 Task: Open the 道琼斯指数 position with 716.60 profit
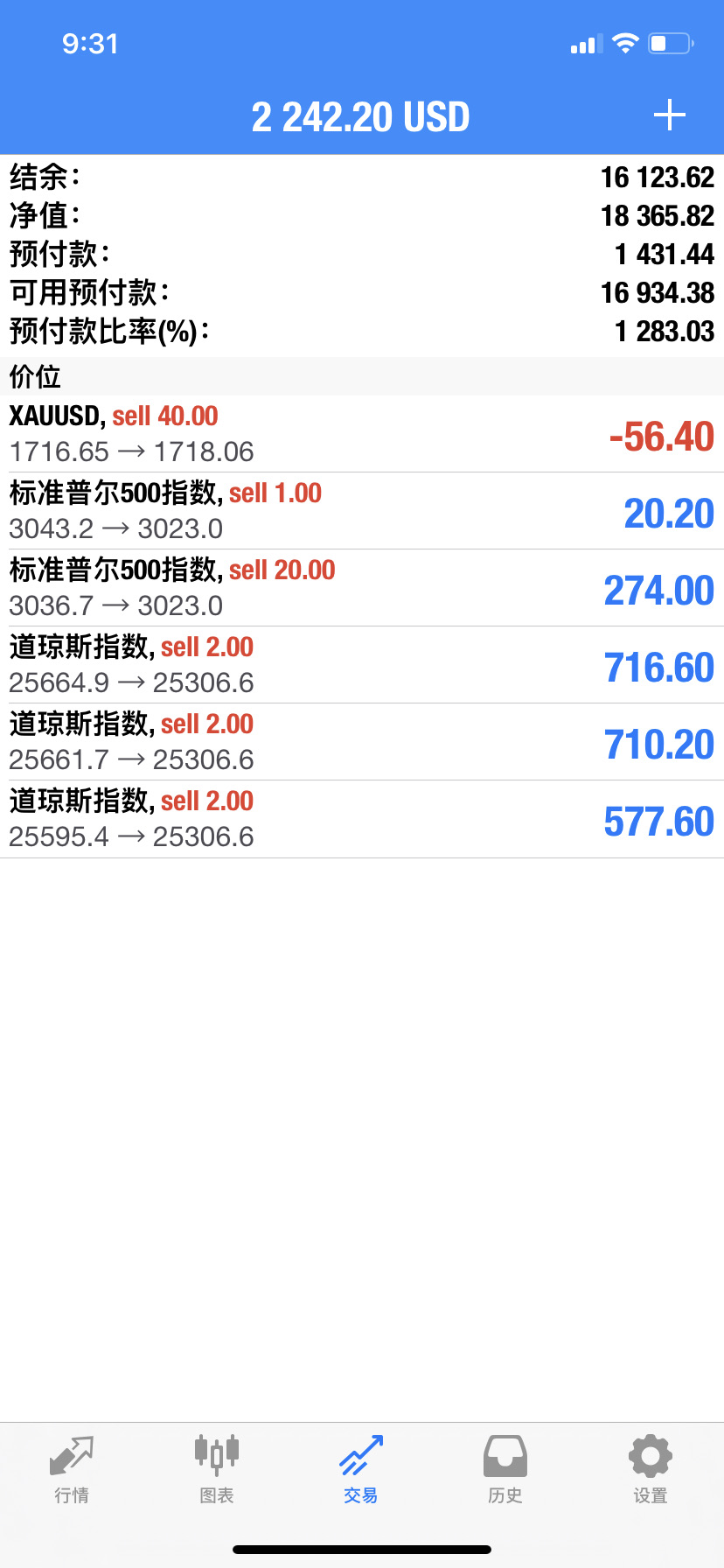point(362,665)
